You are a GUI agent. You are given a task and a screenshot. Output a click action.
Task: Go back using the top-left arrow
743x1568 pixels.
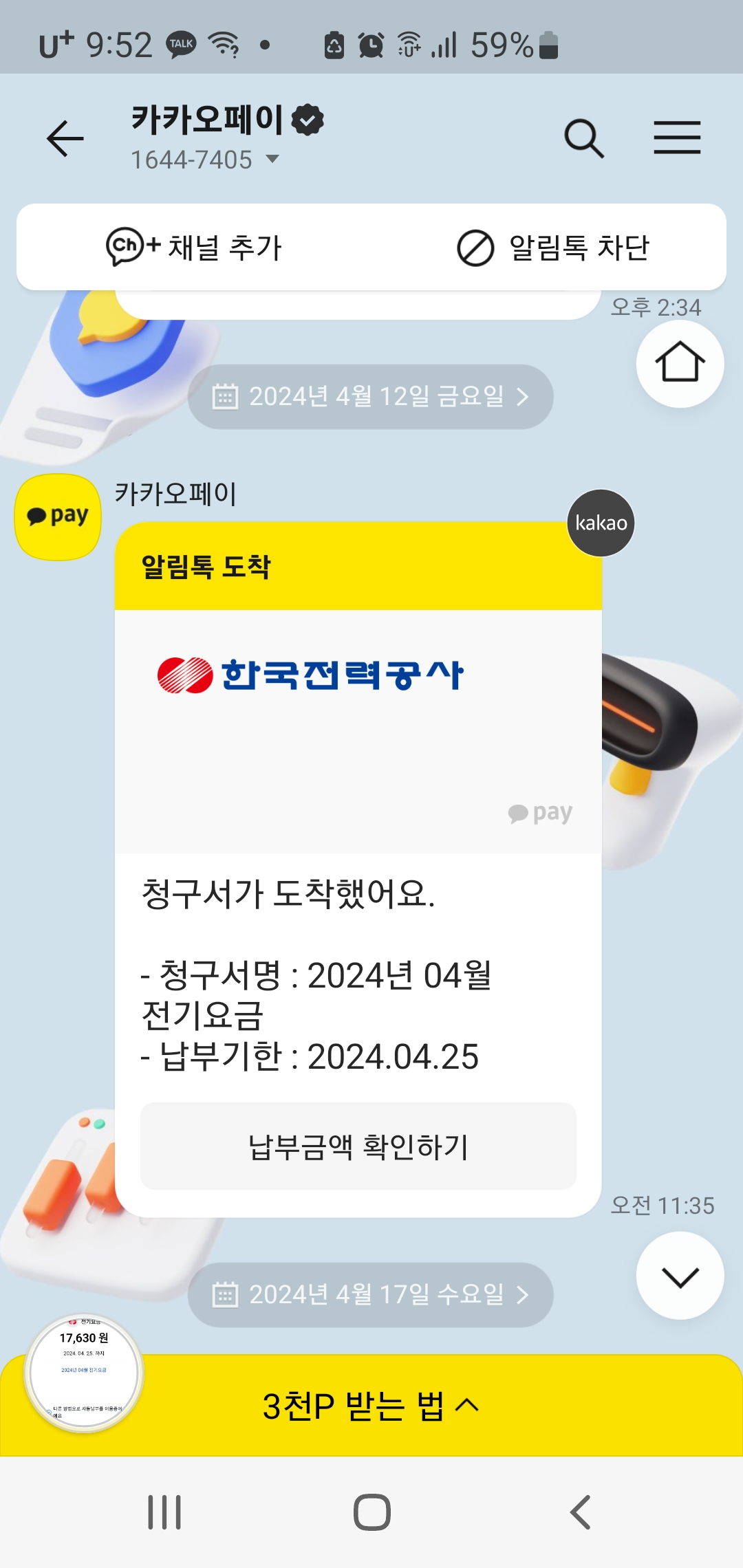[65, 138]
